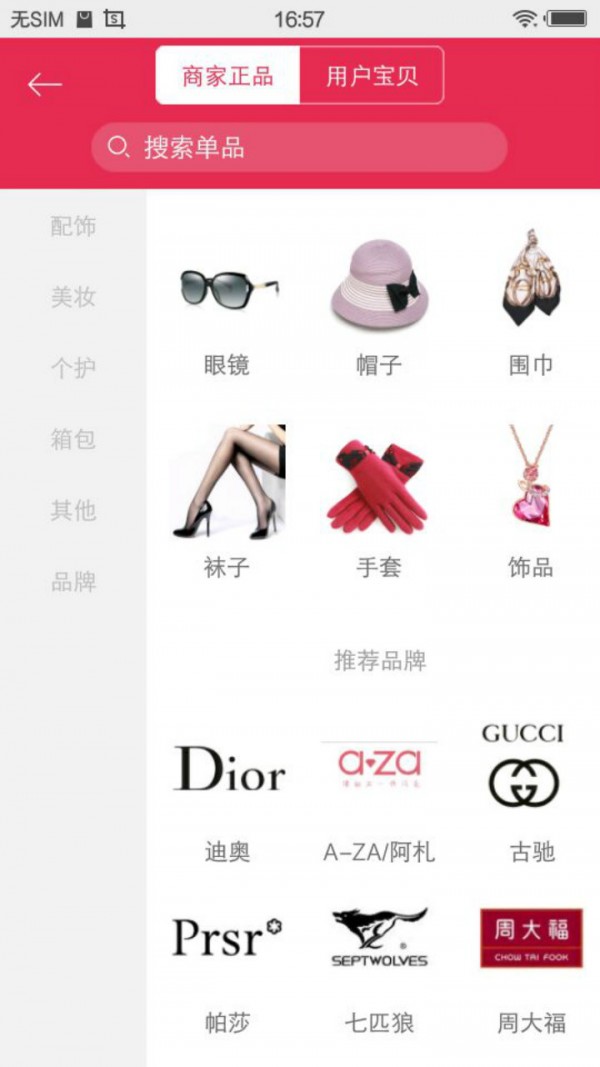Go to the 品牌 category

tap(73, 582)
